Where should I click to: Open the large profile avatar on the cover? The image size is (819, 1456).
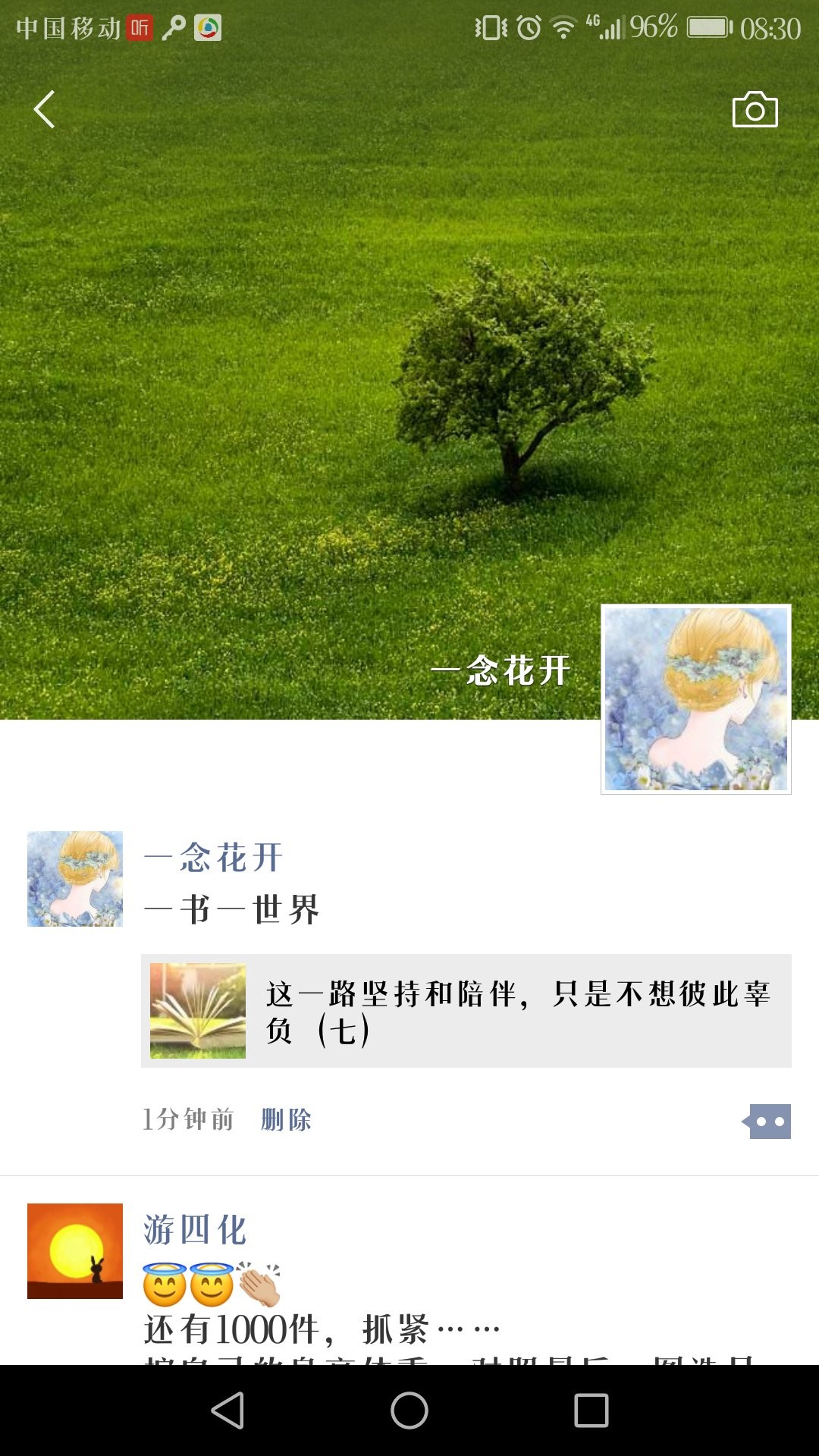695,698
